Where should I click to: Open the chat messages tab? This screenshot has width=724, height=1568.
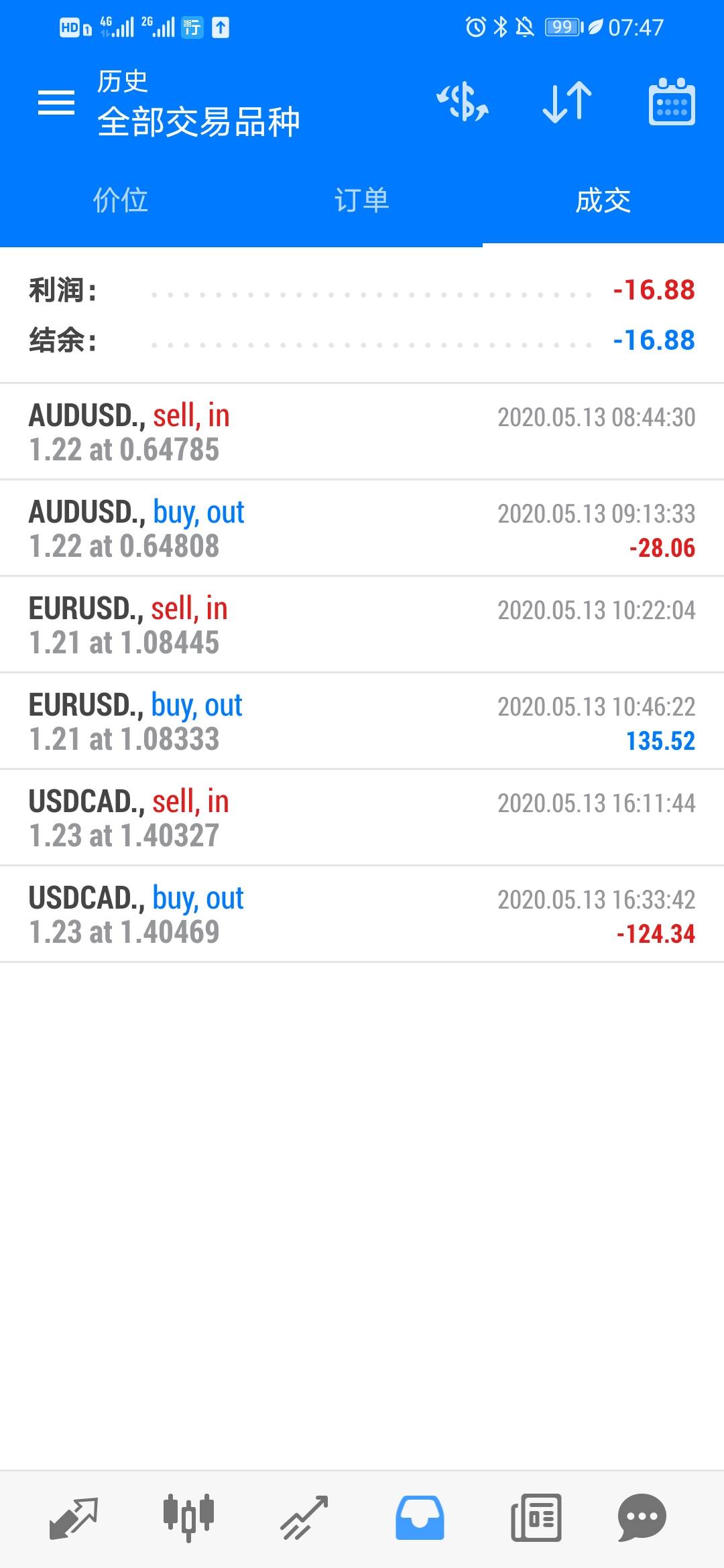click(642, 1518)
